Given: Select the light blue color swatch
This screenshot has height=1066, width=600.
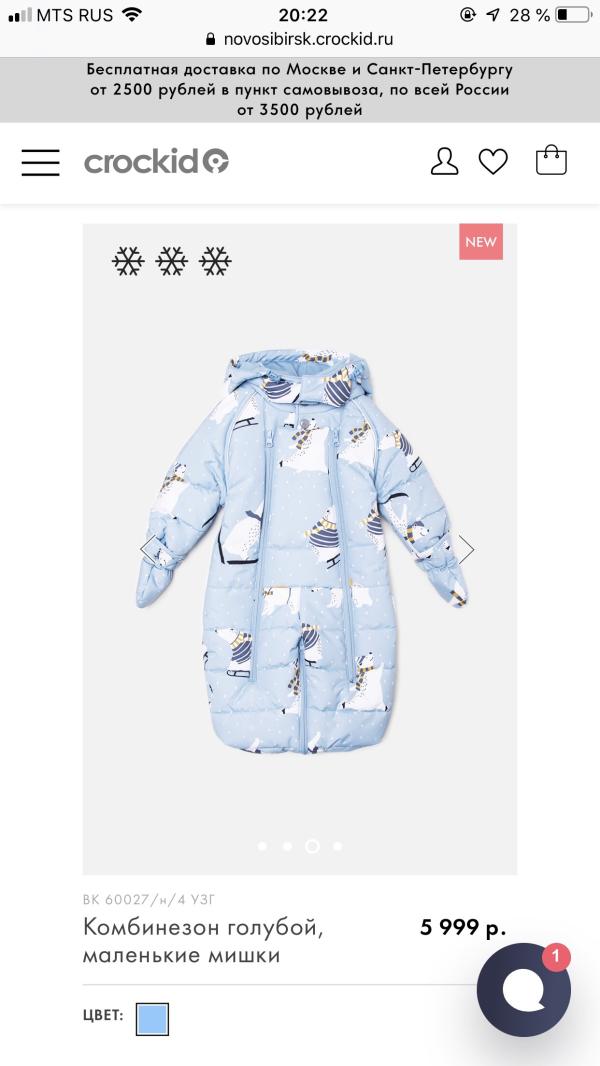Looking at the screenshot, I should pos(152,1019).
